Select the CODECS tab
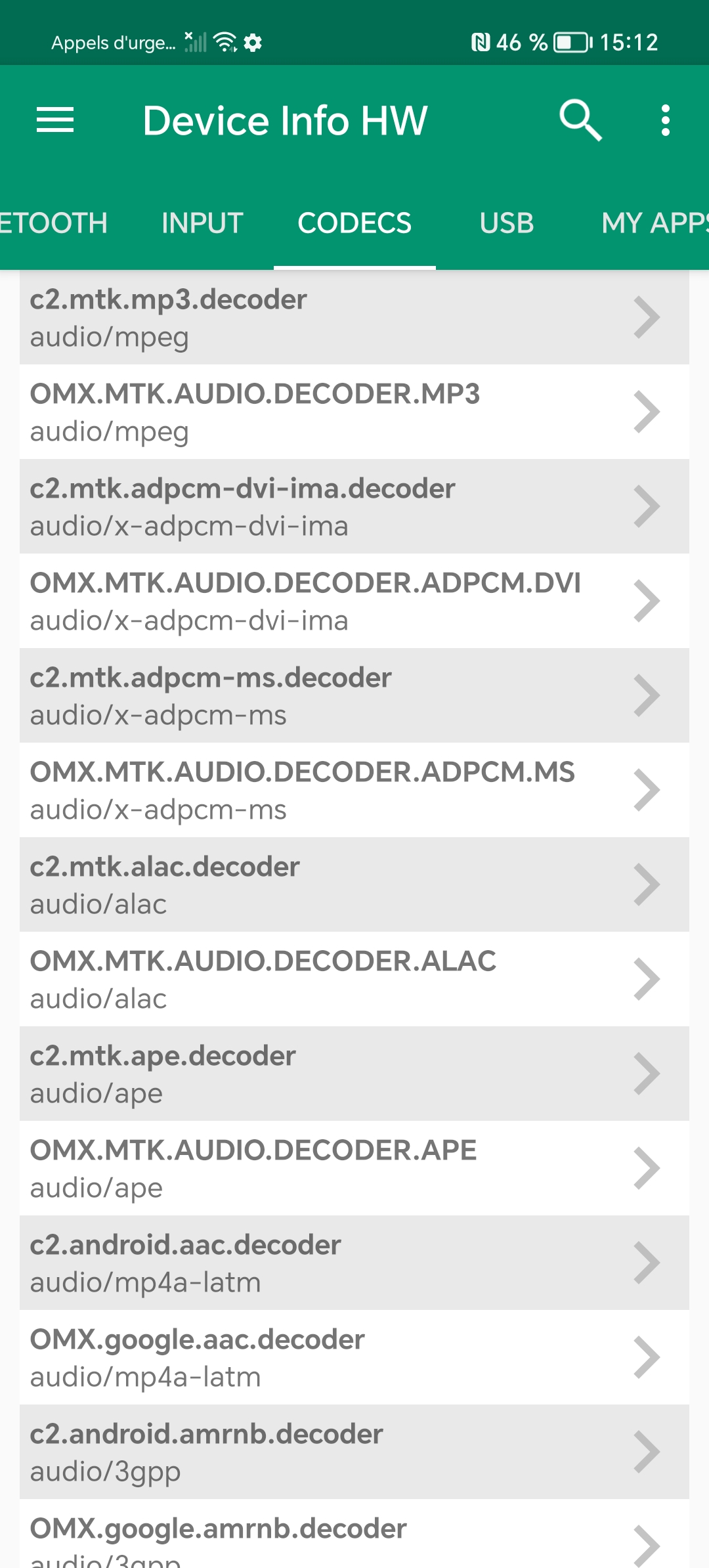 click(354, 223)
